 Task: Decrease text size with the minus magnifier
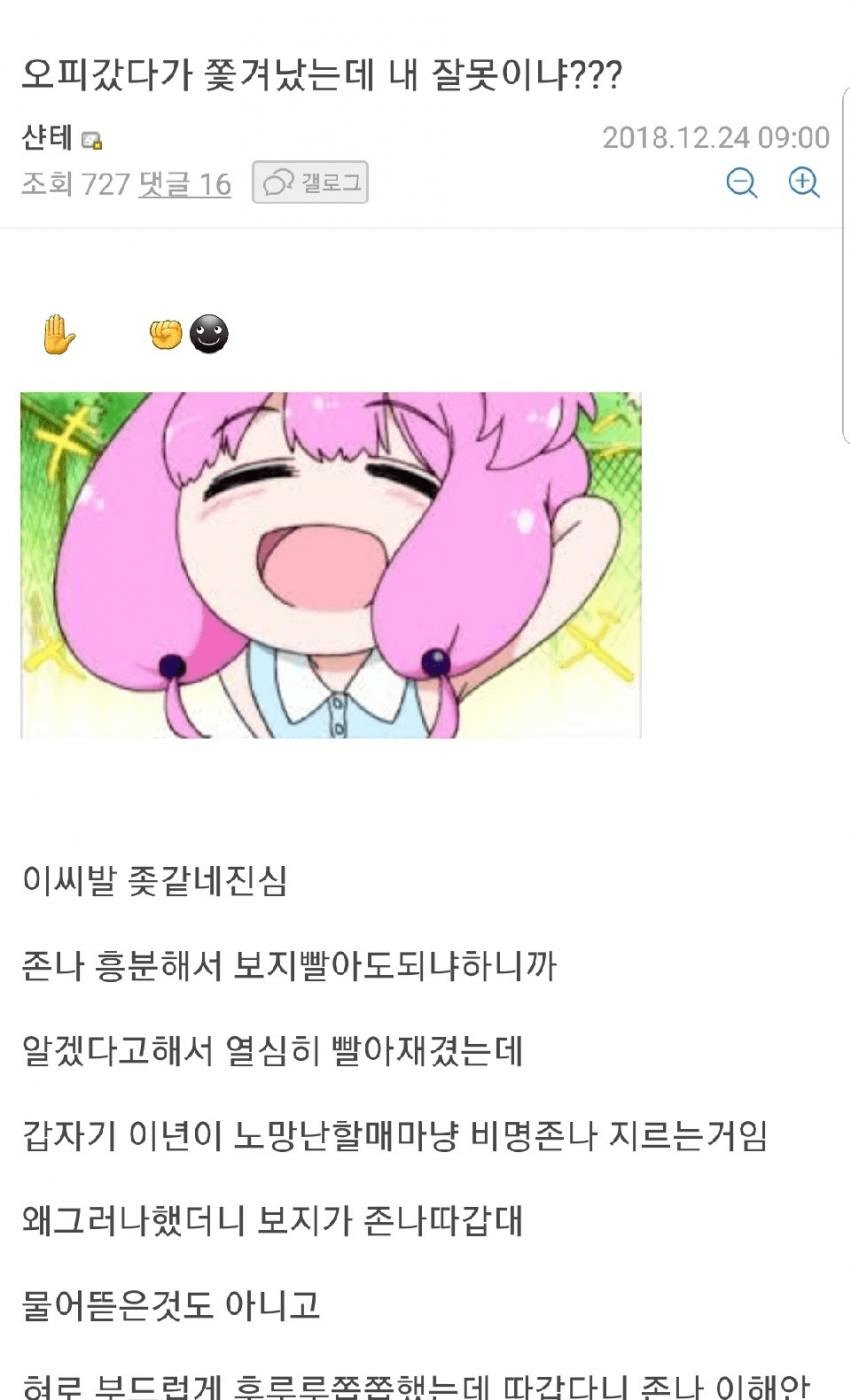[x=741, y=183]
